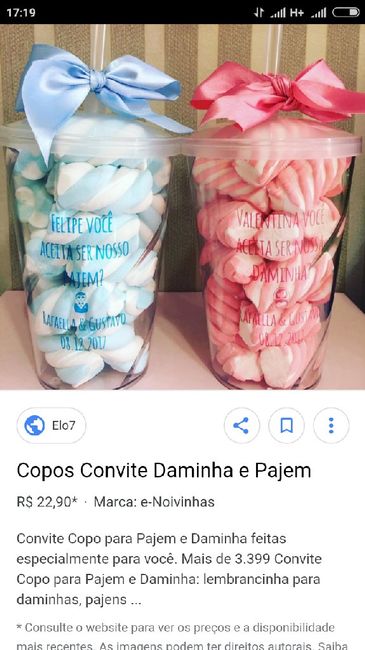
Task: Open the Elo7 source chip
Action: point(51,425)
